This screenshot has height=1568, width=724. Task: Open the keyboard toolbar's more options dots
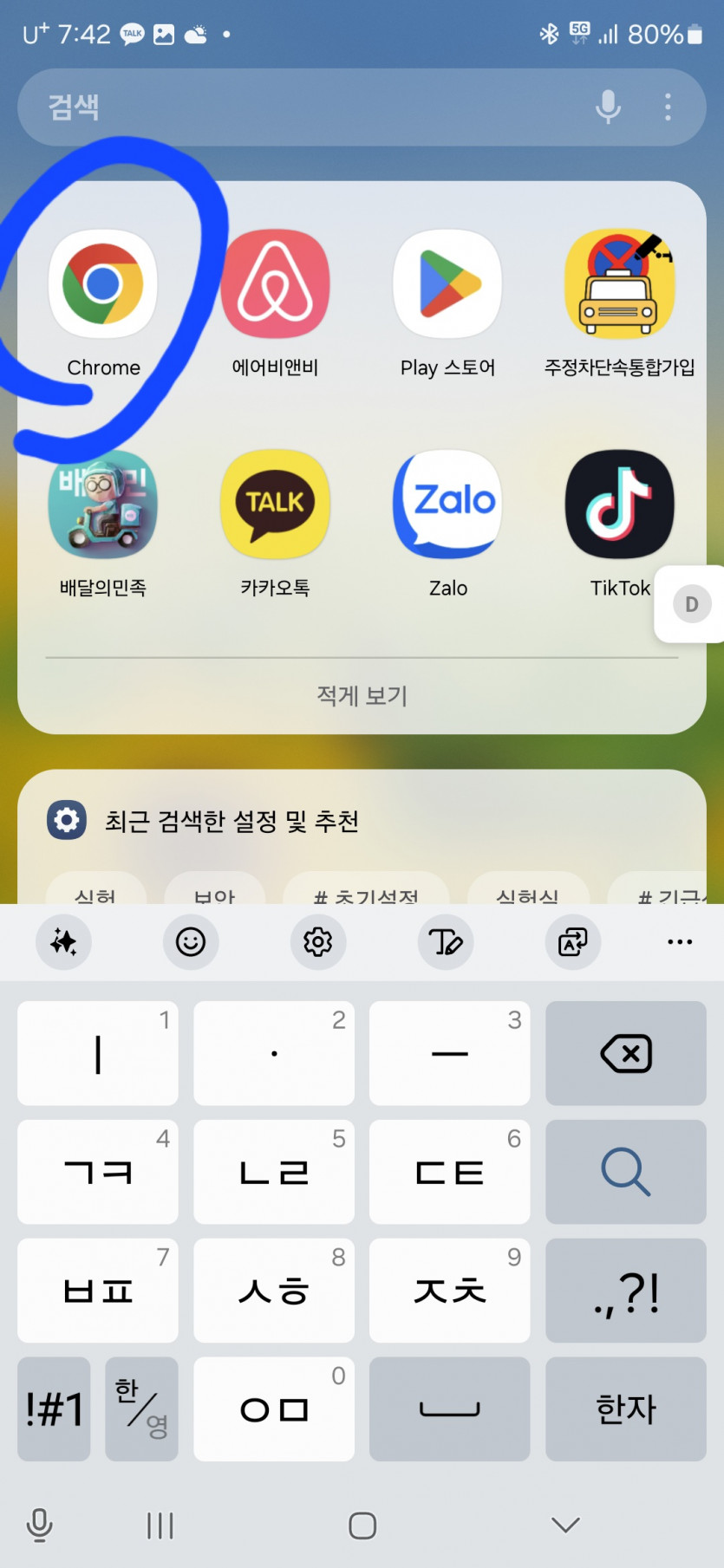pyautogui.click(x=679, y=941)
